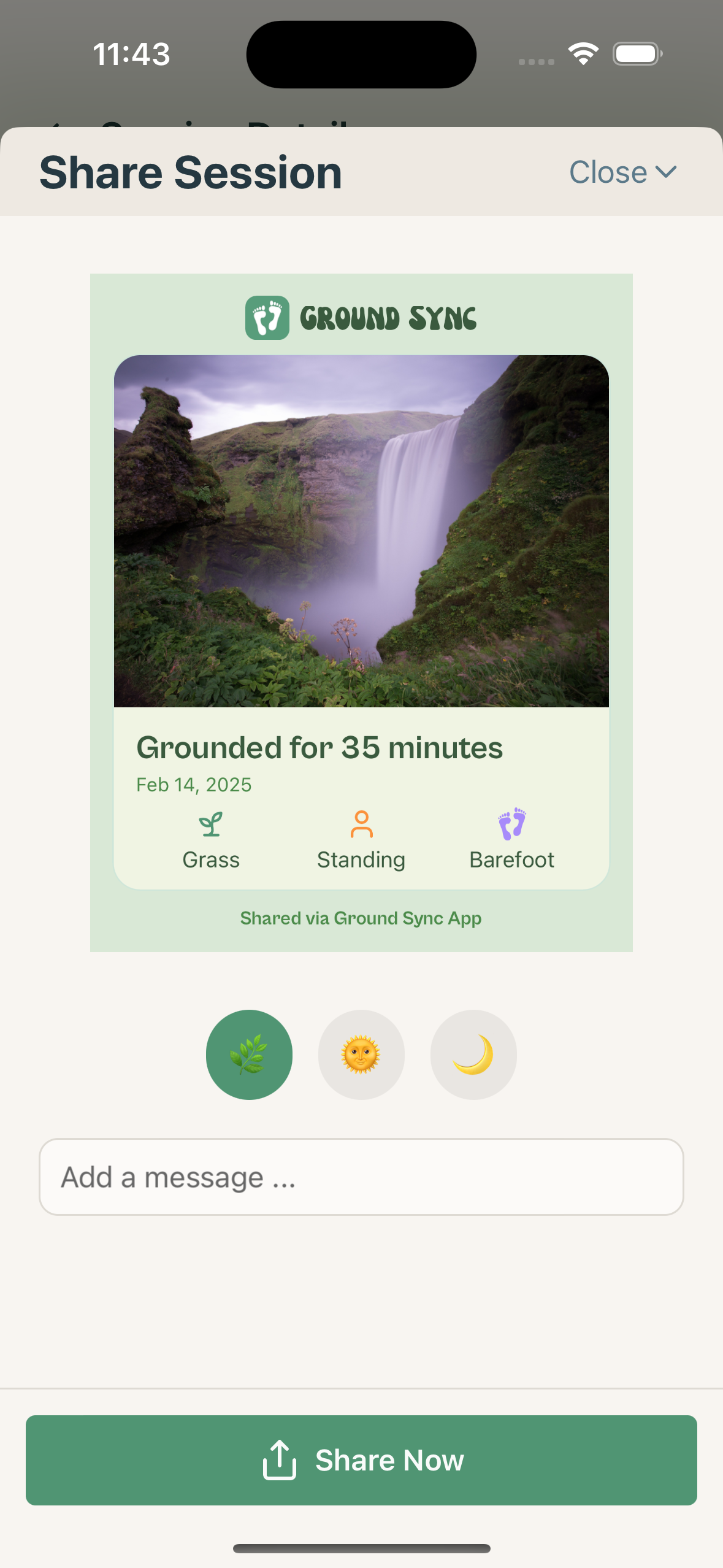Viewport: 723px width, 1568px height.
Task: Enable the moon theme for the card
Action: pyautogui.click(x=473, y=1054)
